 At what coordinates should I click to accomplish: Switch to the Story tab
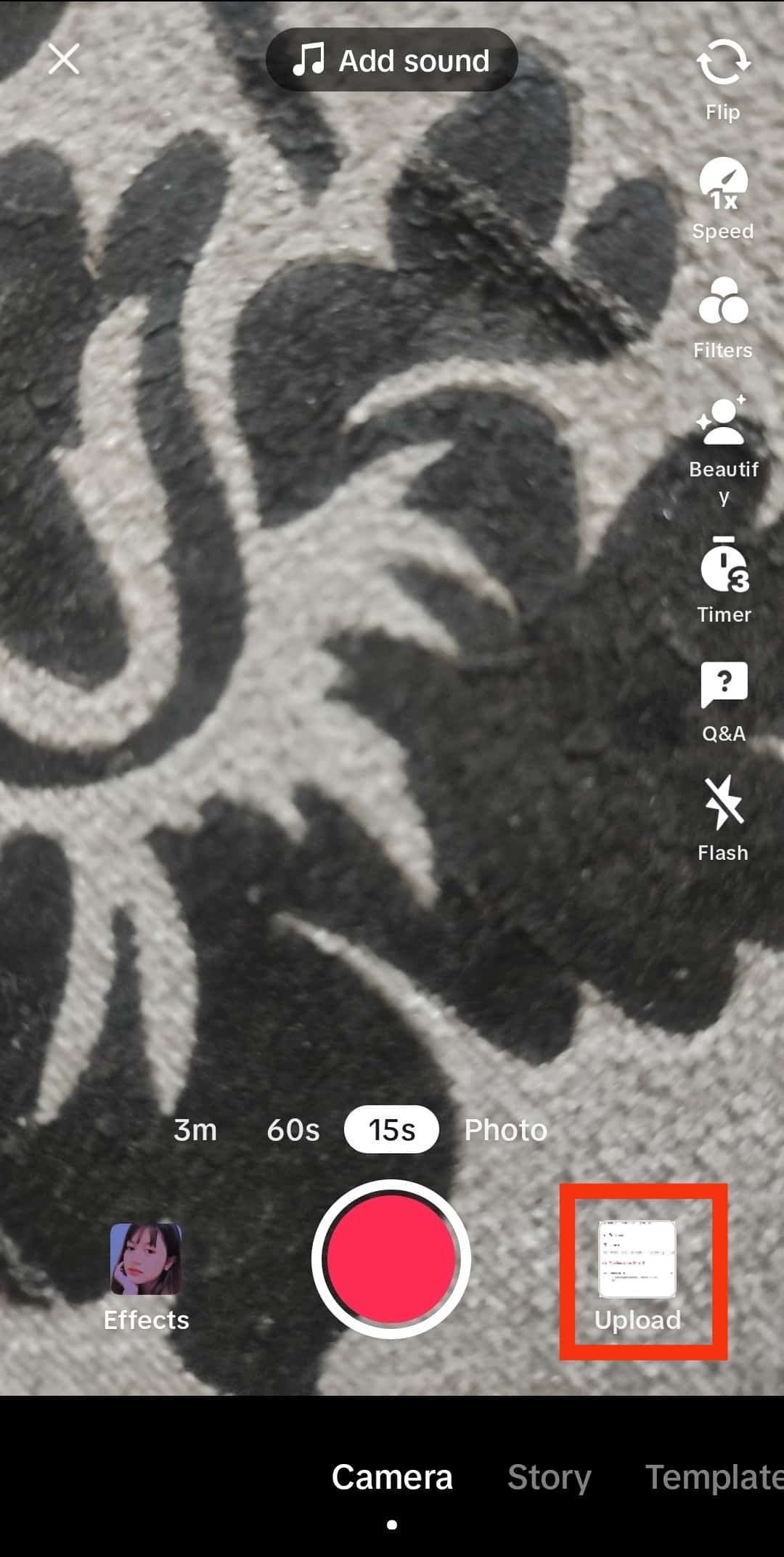point(550,1477)
